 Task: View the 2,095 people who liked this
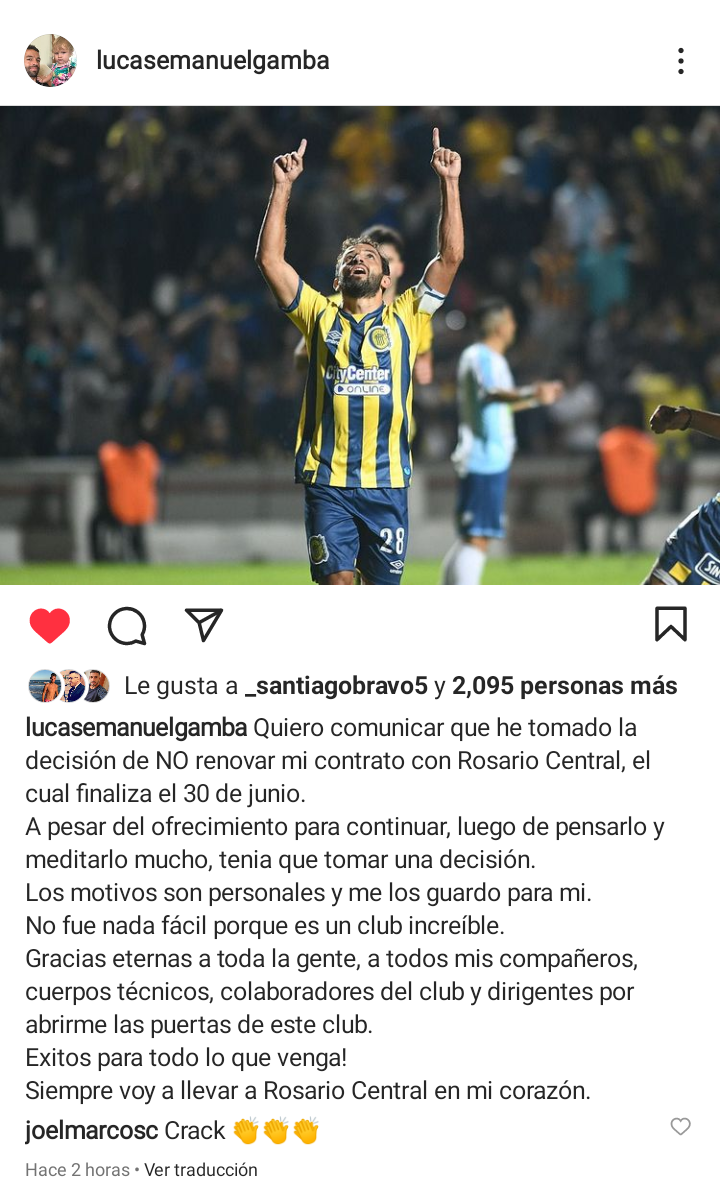564,686
